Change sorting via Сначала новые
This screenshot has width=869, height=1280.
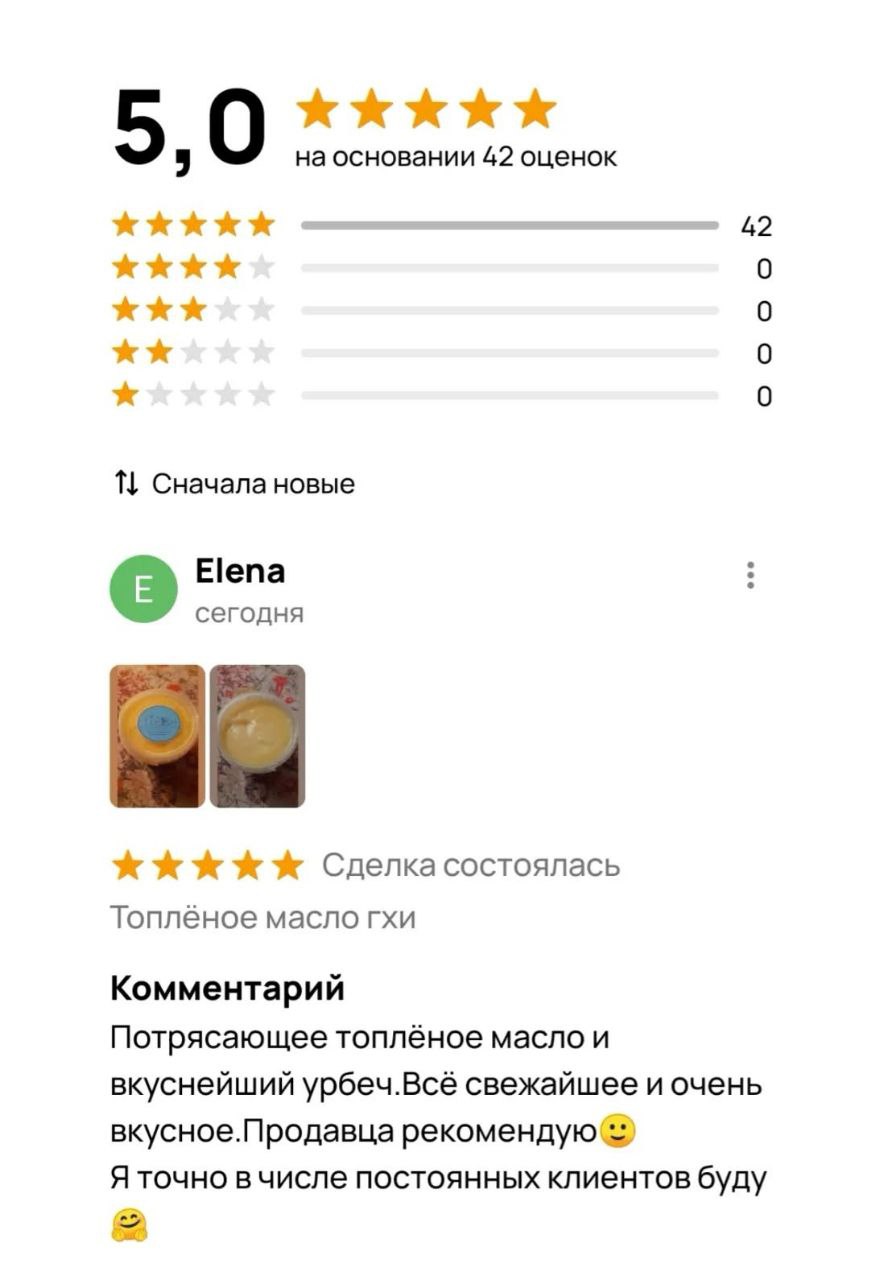click(235, 485)
